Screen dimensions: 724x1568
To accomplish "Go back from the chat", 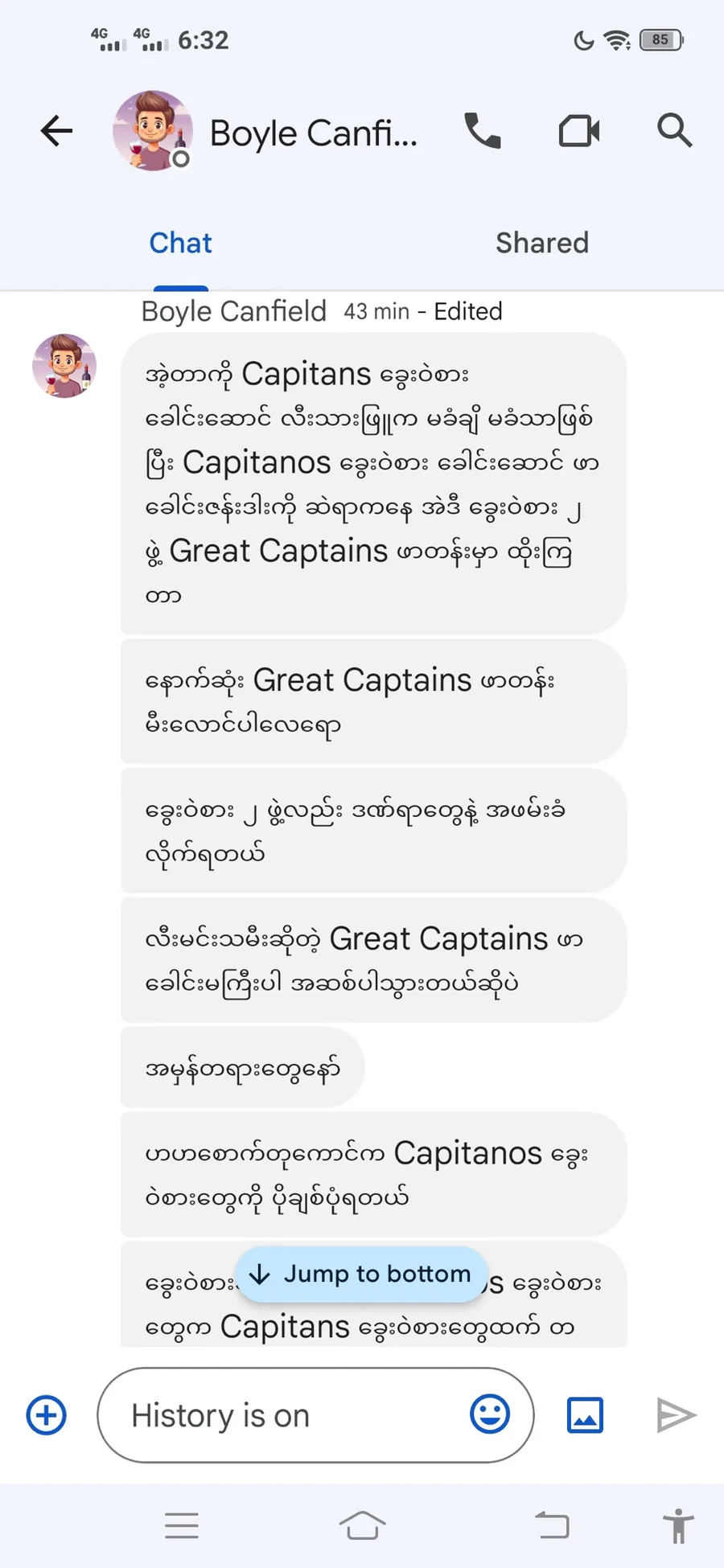I will (x=56, y=131).
